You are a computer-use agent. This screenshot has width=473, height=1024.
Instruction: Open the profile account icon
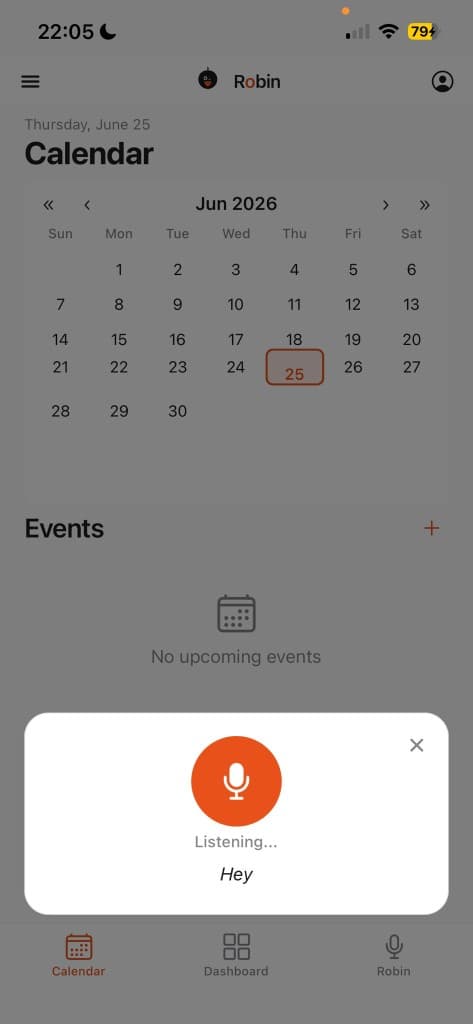pos(442,82)
